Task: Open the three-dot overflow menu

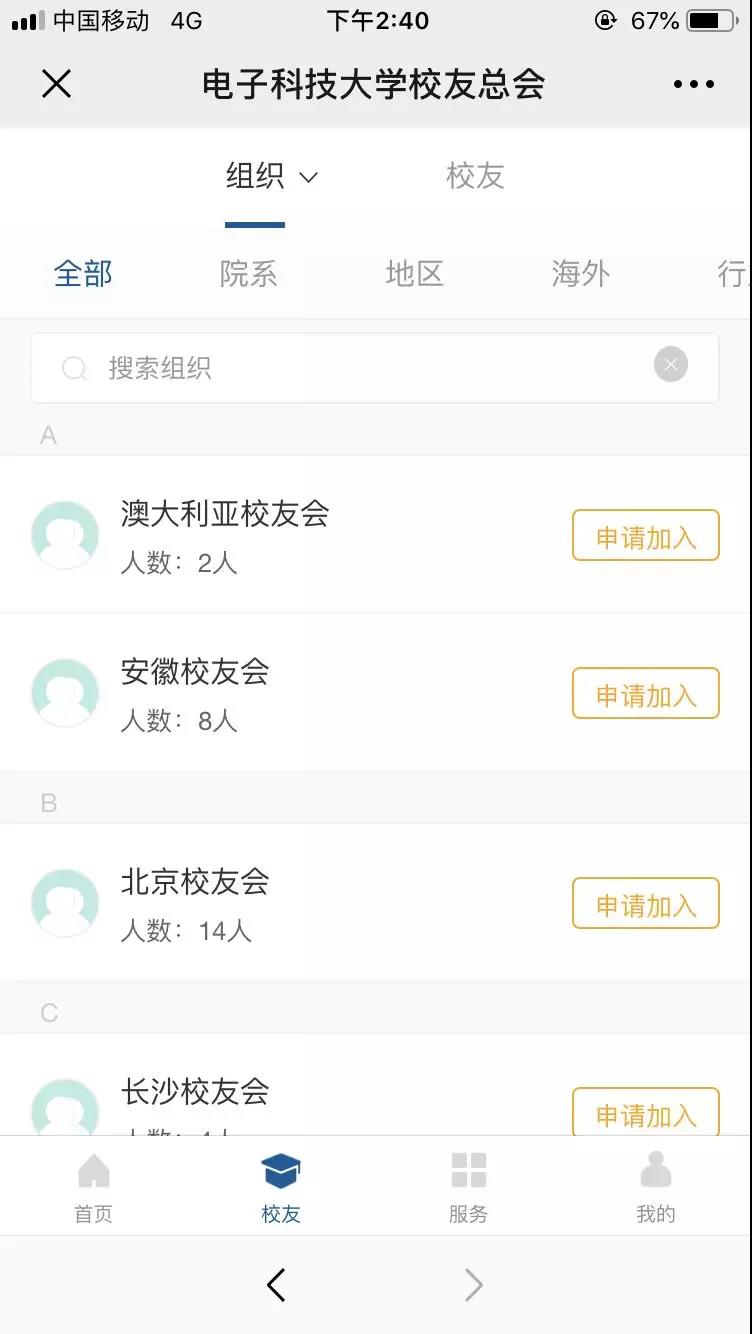Action: pyautogui.click(x=694, y=84)
